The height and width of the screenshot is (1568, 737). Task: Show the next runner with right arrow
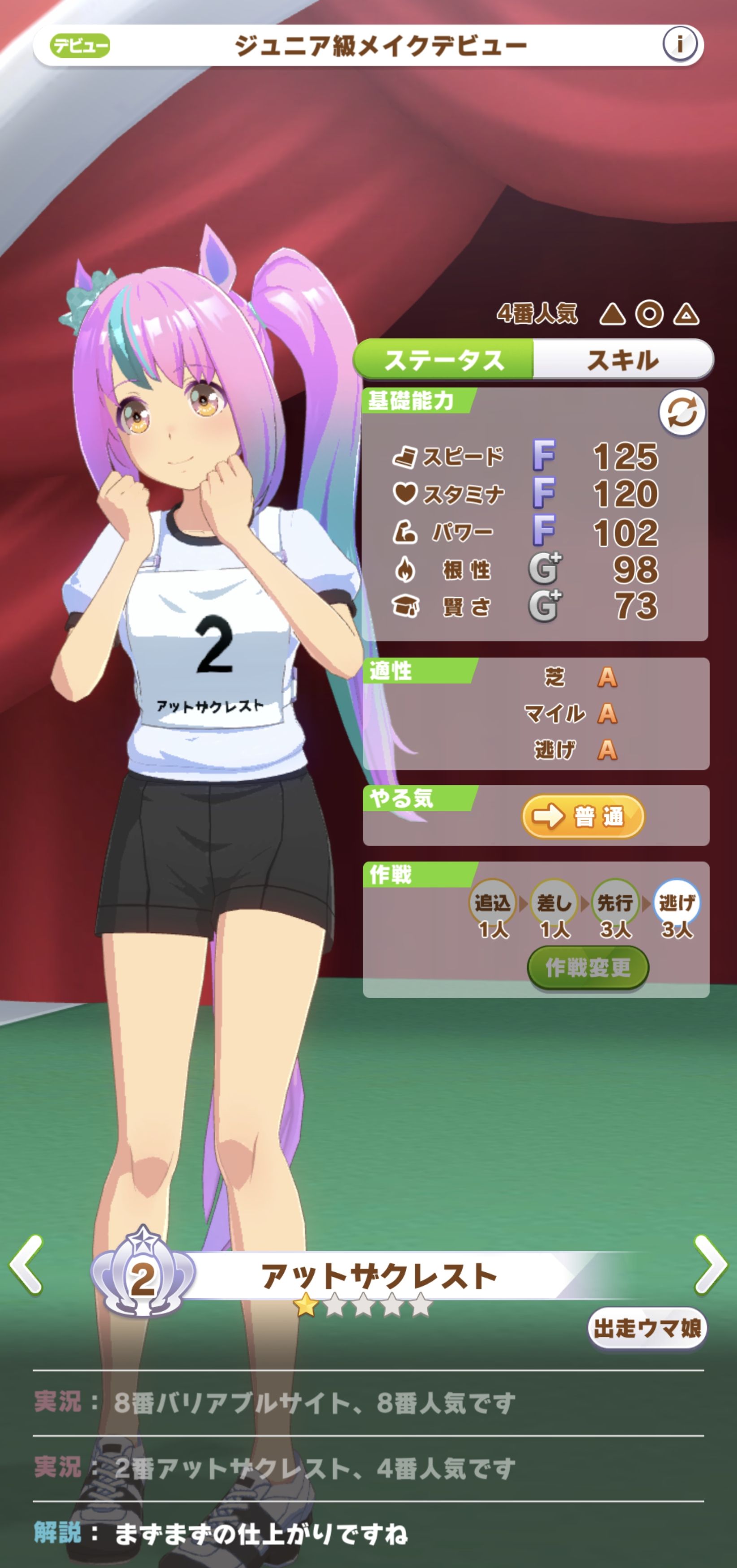pos(710,1264)
